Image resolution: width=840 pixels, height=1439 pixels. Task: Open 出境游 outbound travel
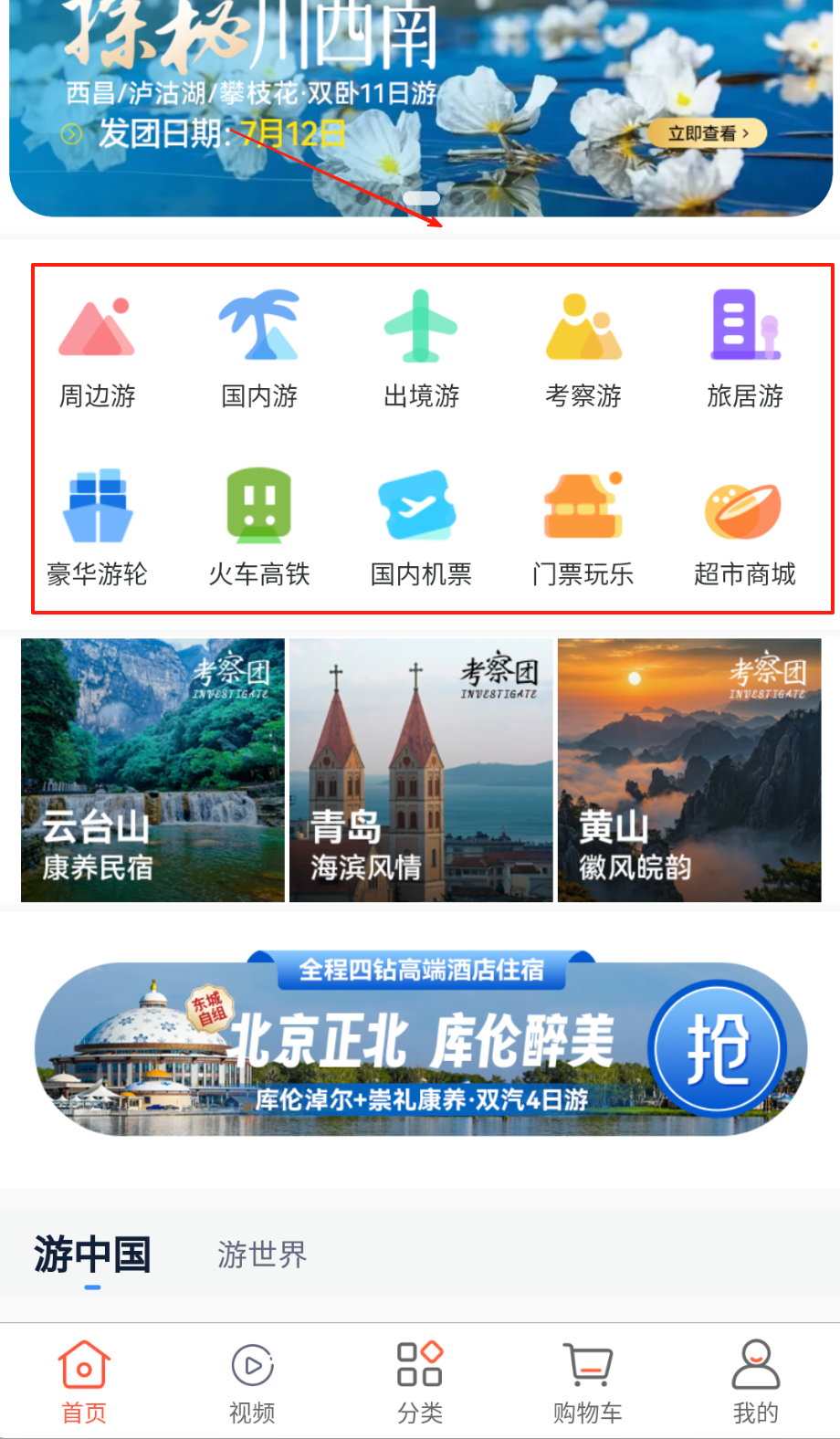[421, 349]
